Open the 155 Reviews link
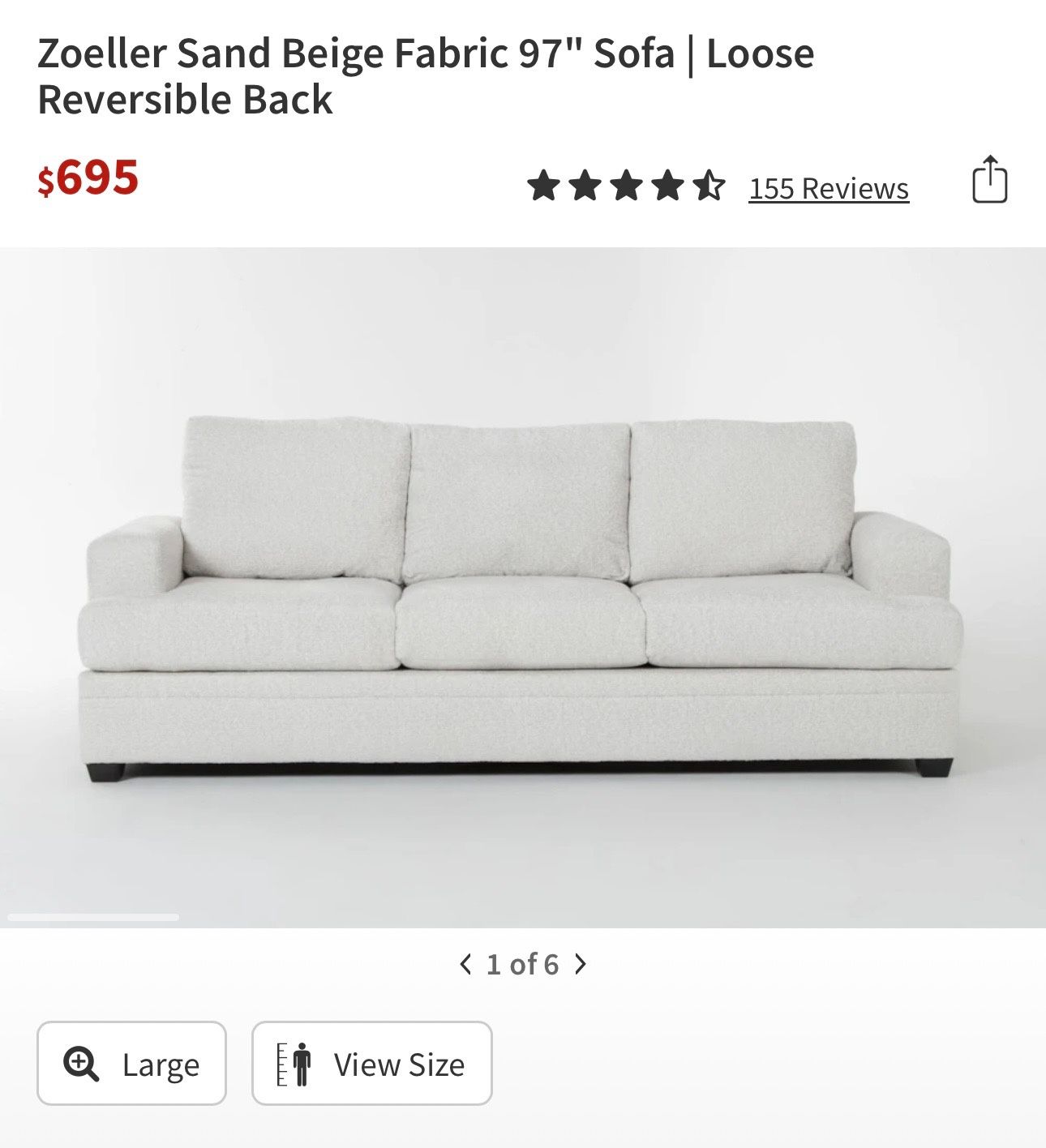 [x=828, y=188]
